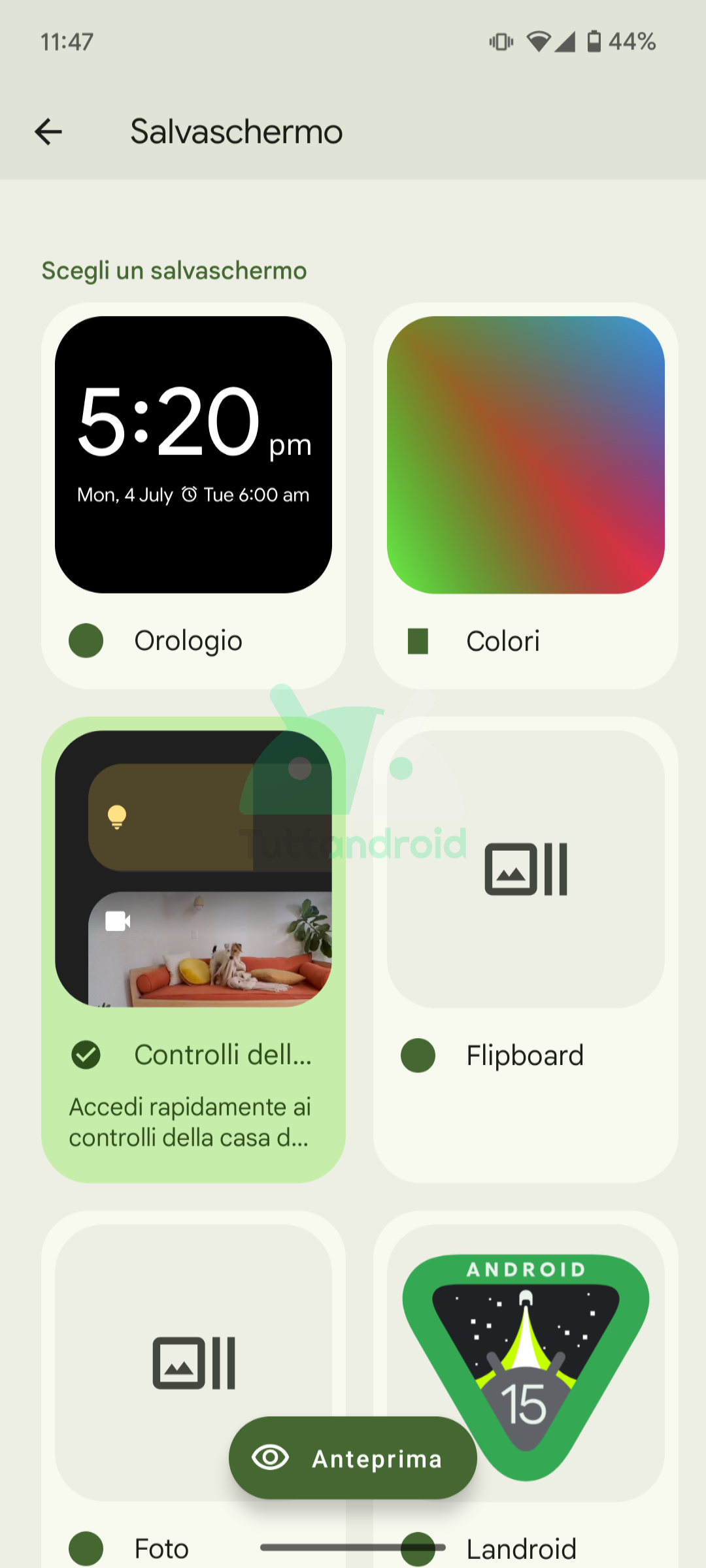
Task: Go back from Salvaschermo settings
Action: (x=48, y=132)
